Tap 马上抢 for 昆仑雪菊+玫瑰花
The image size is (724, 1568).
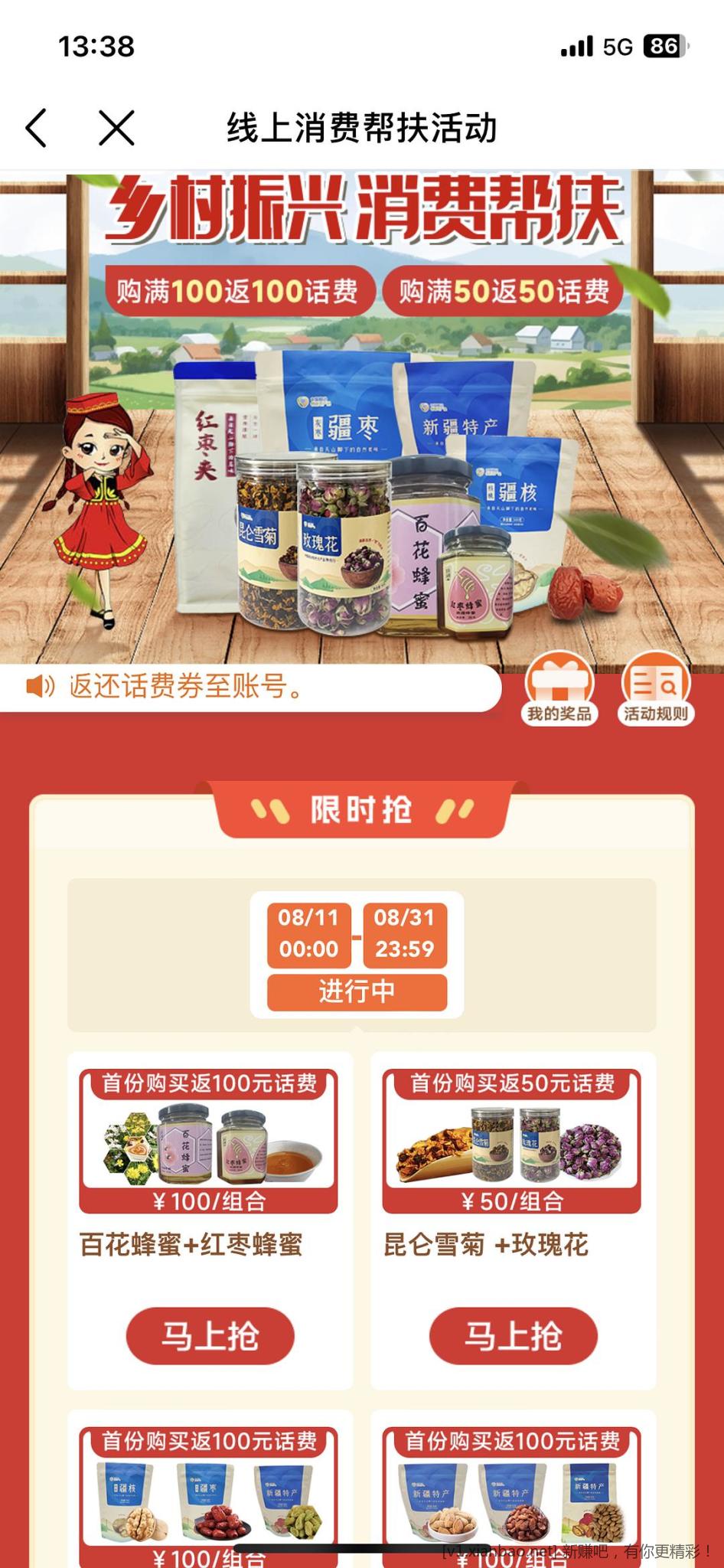tap(513, 1336)
